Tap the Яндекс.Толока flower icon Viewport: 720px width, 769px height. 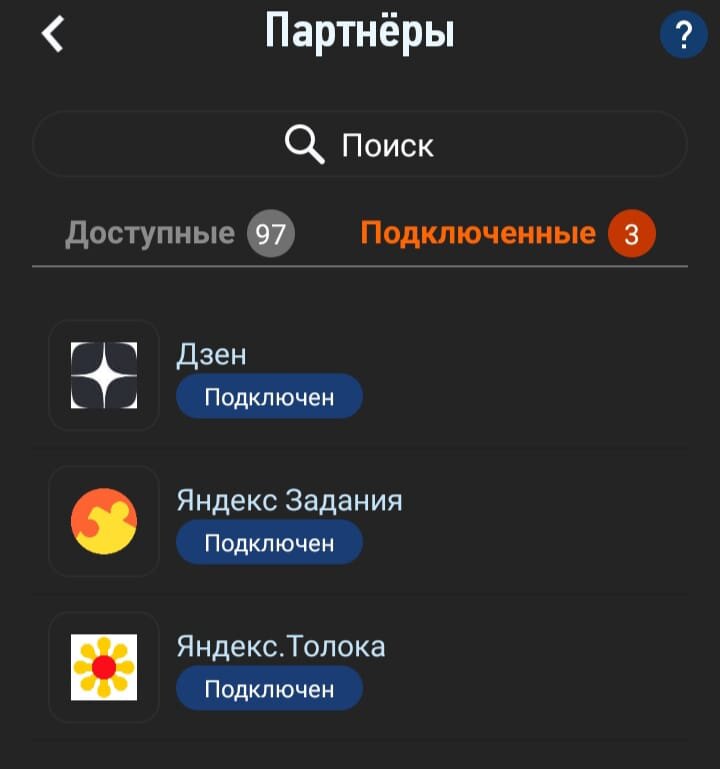tap(103, 667)
